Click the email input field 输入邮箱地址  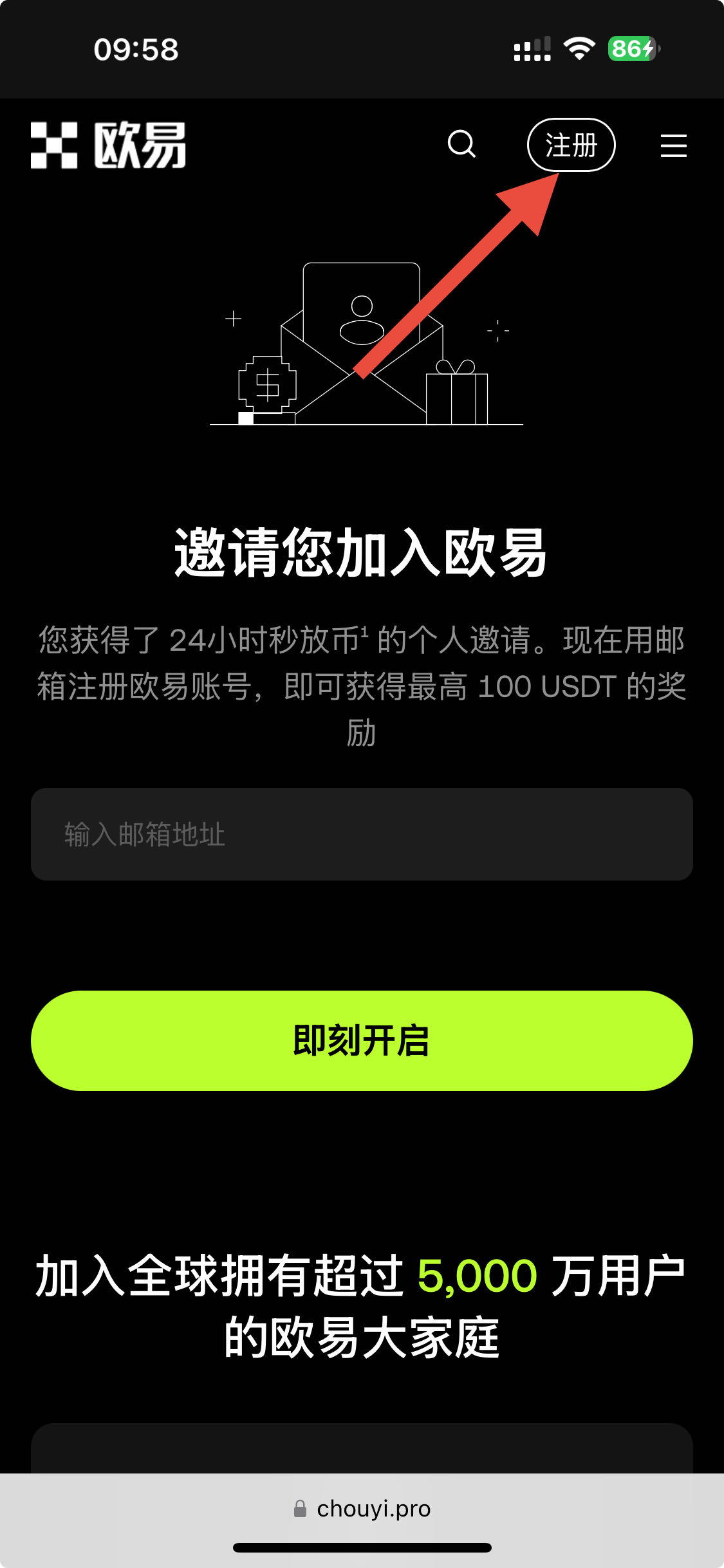coord(362,835)
